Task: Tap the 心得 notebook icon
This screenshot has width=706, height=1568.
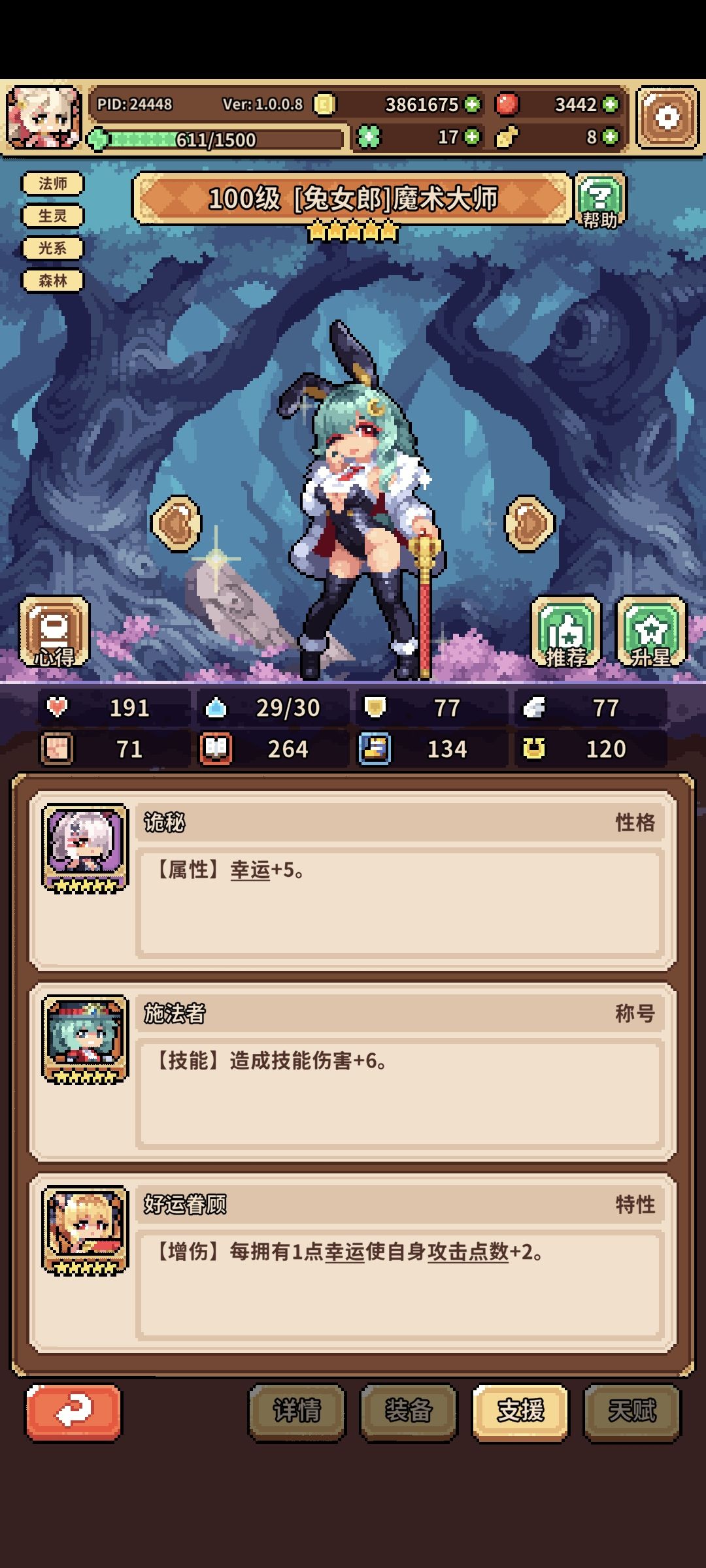Action: [x=56, y=632]
